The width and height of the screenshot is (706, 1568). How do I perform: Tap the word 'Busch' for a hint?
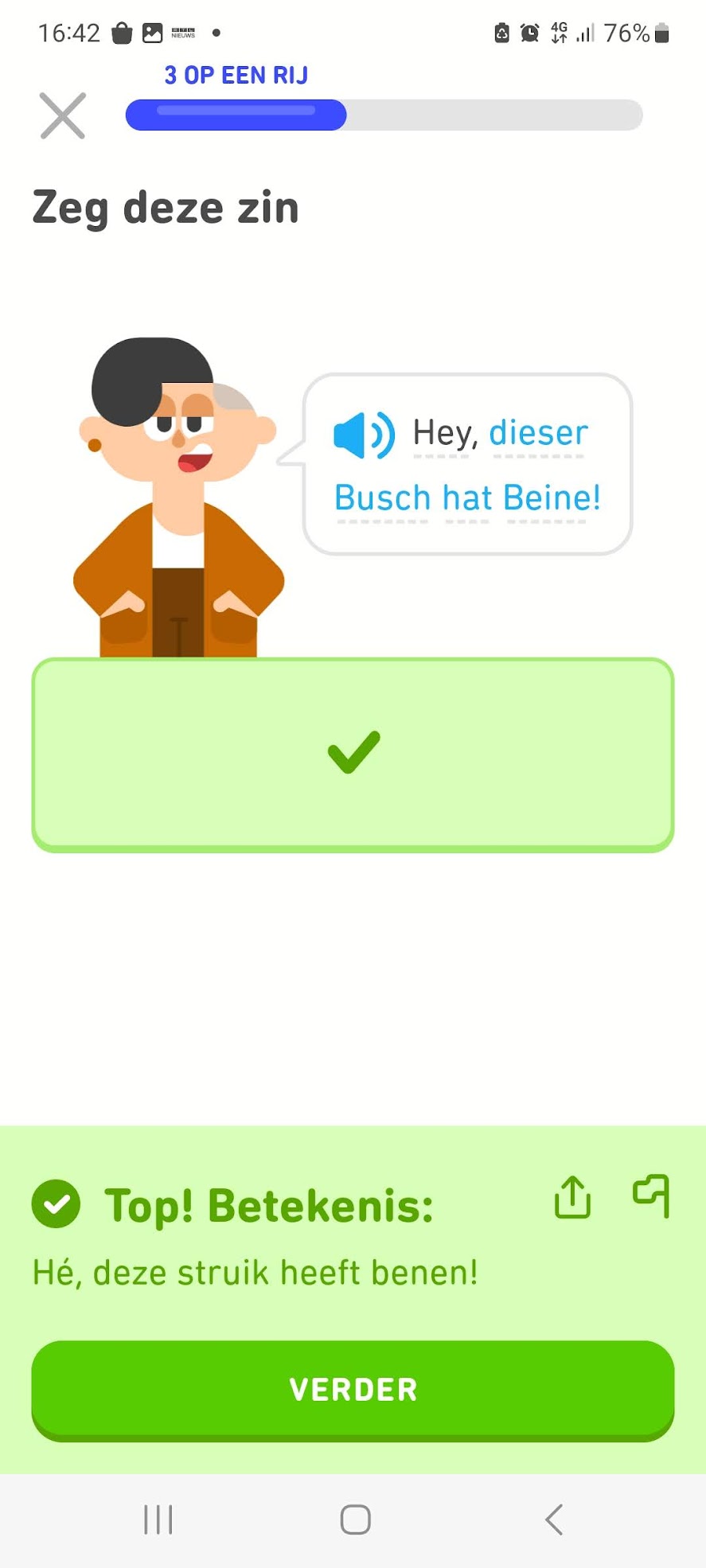click(382, 498)
